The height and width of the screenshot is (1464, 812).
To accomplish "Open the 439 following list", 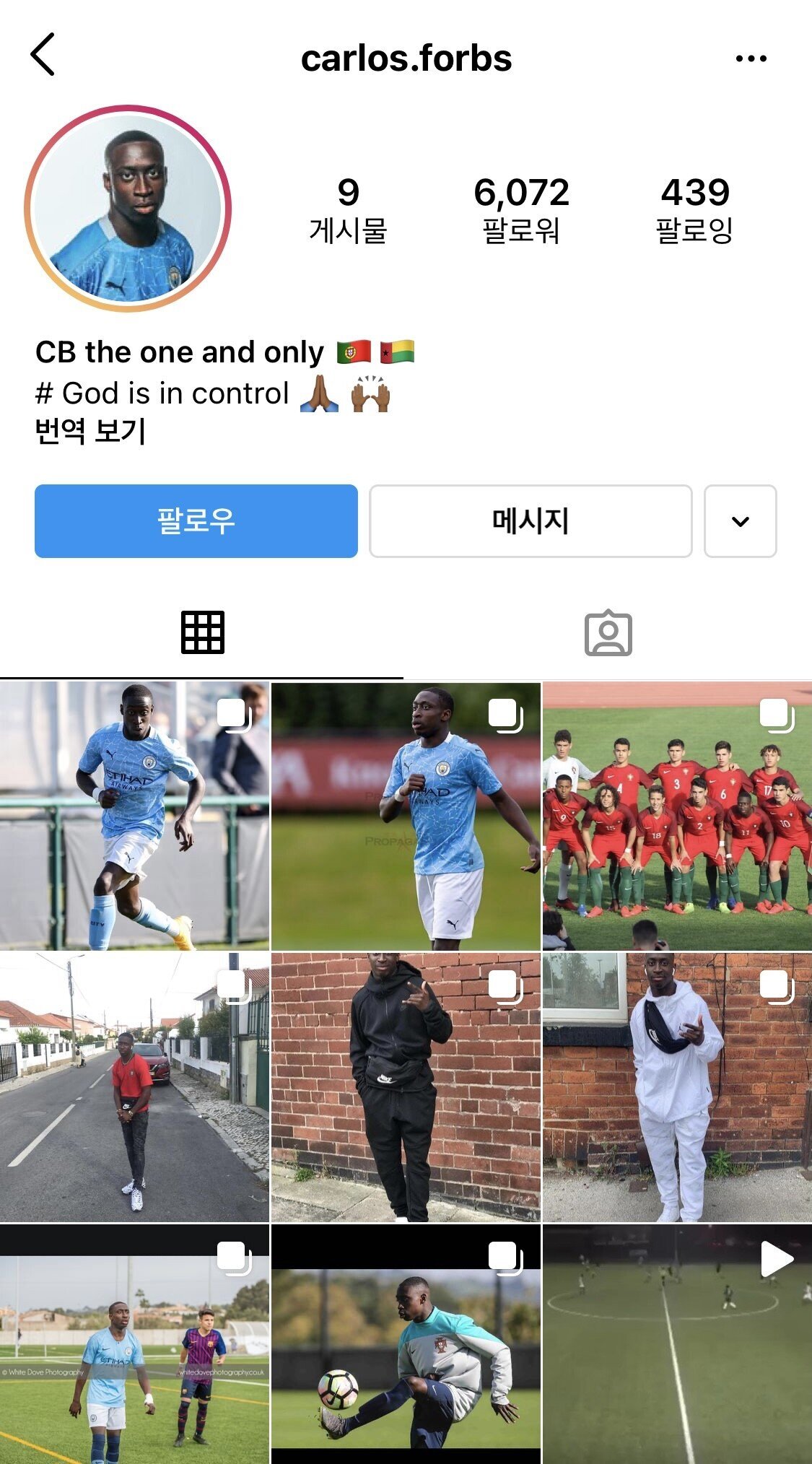I will [x=694, y=209].
